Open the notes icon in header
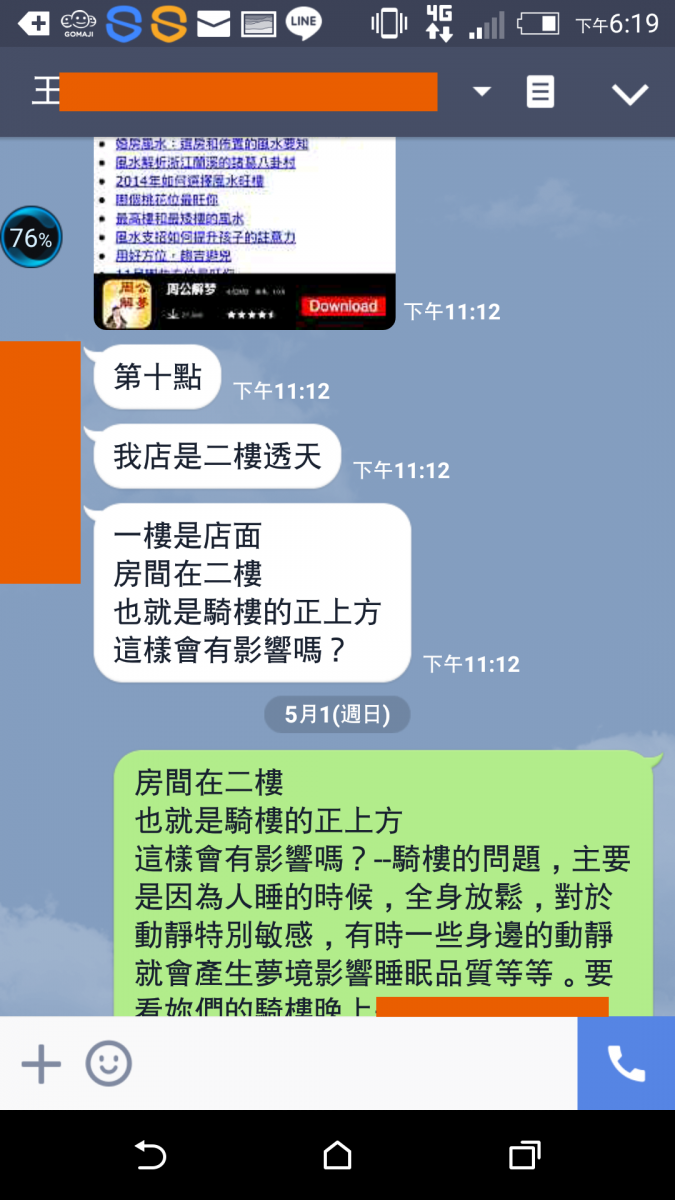 click(x=540, y=92)
